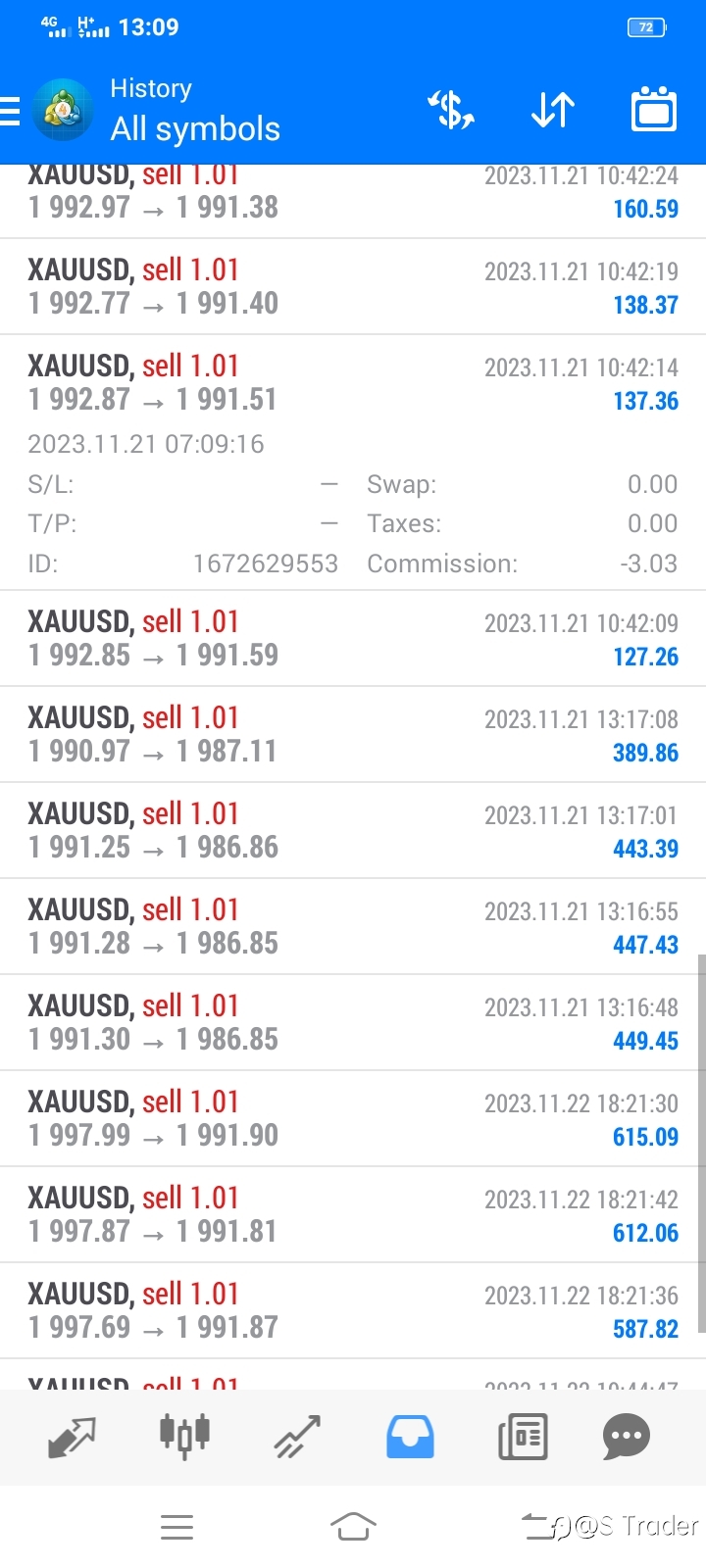
Task: Expand the trade with profit 443.39
Action: [x=353, y=830]
